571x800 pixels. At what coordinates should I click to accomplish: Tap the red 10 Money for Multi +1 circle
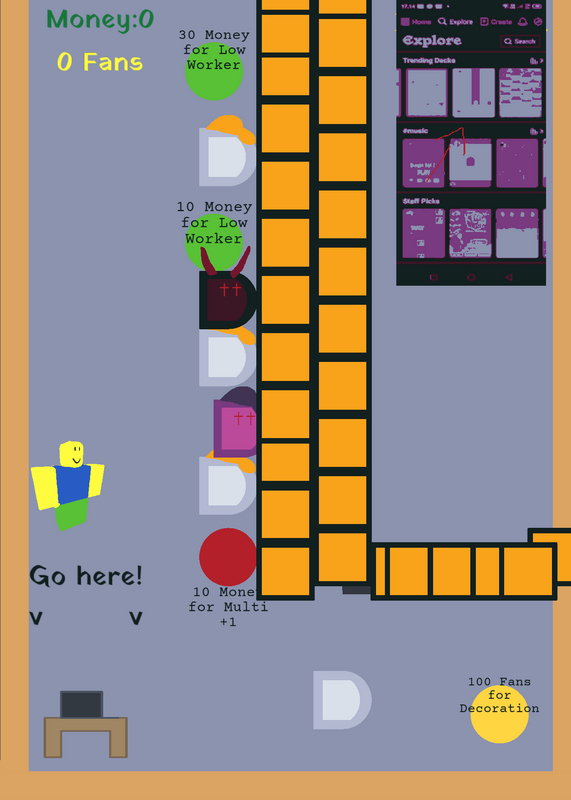pos(228,557)
